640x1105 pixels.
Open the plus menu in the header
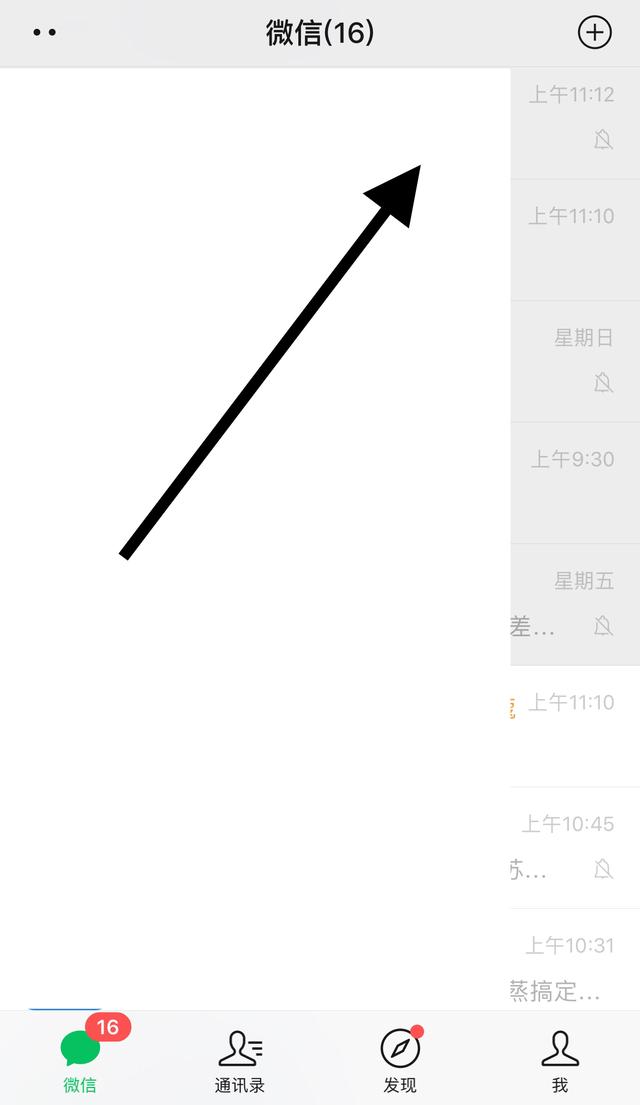pos(595,33)
